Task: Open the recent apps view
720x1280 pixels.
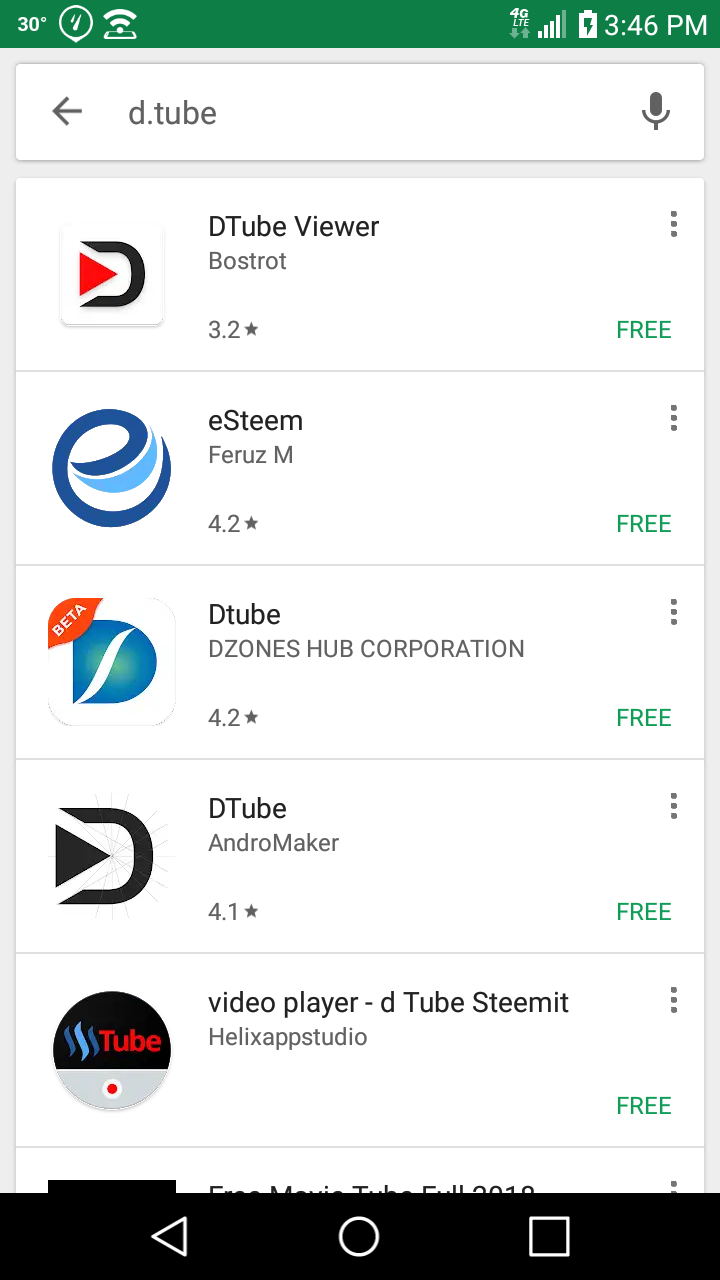Action: pyautogui.click(x=549, y=1236)
